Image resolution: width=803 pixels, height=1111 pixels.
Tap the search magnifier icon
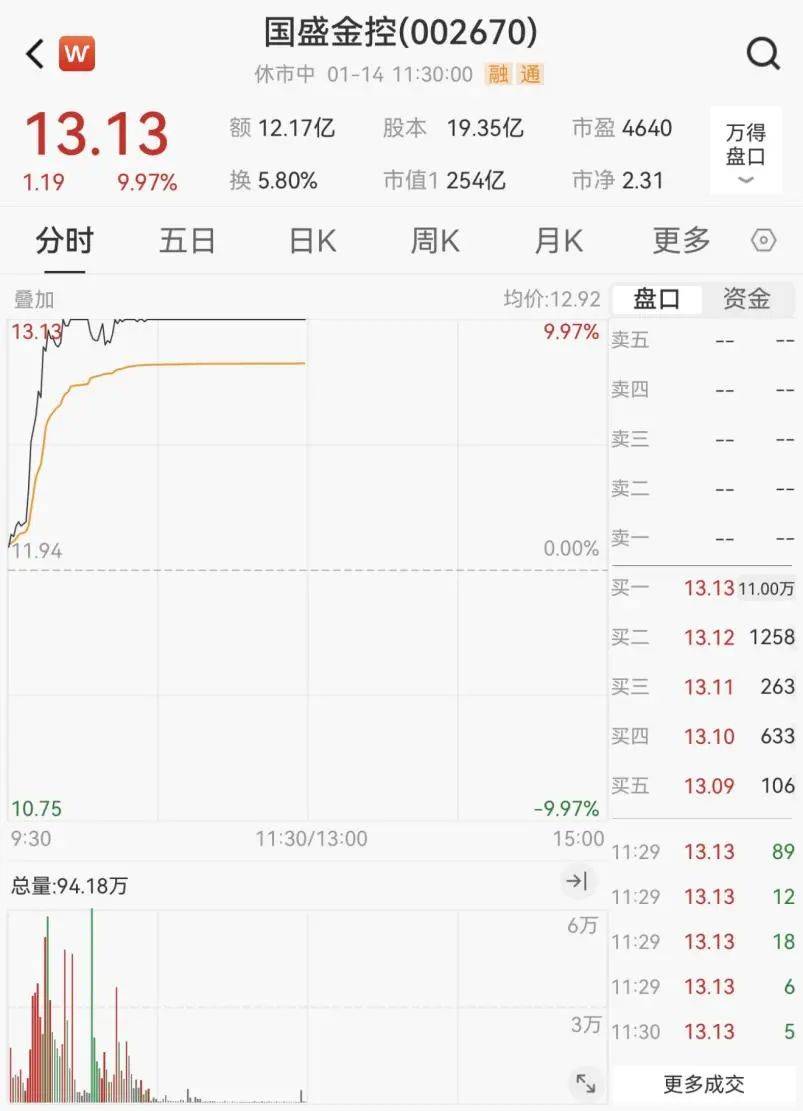(x=763, y=51)
